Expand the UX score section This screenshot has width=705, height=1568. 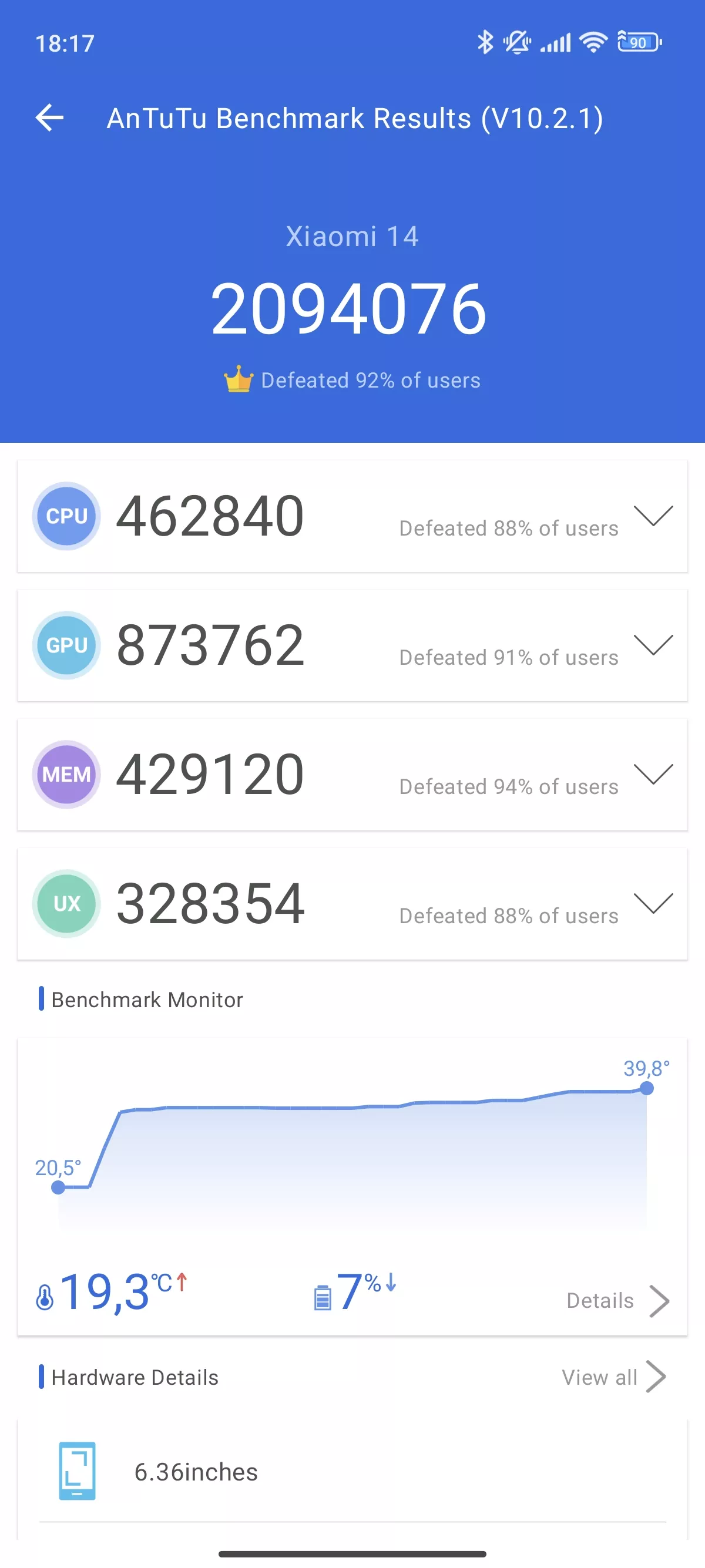653,903
